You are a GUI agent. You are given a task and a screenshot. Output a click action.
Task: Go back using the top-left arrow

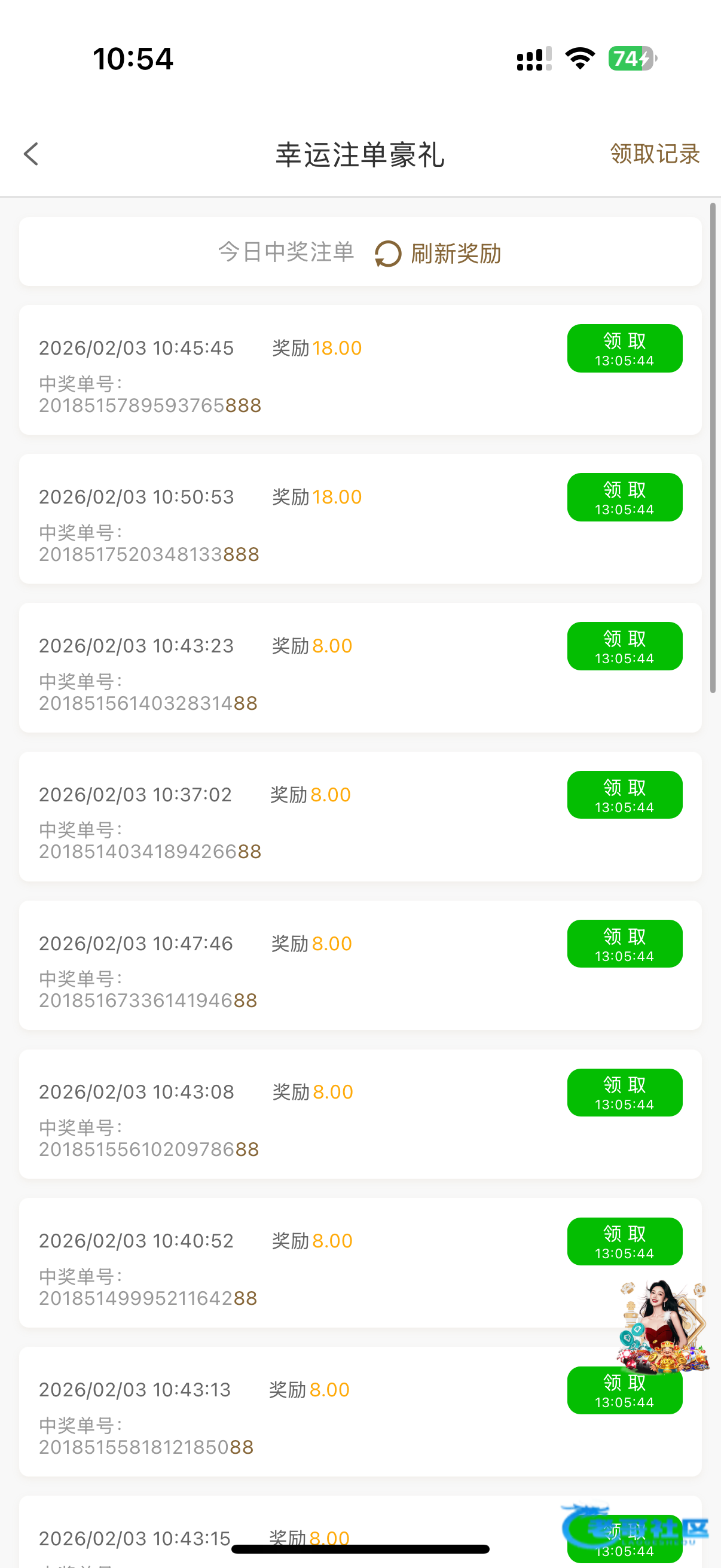pyautogui.click(x=32, y=154)
